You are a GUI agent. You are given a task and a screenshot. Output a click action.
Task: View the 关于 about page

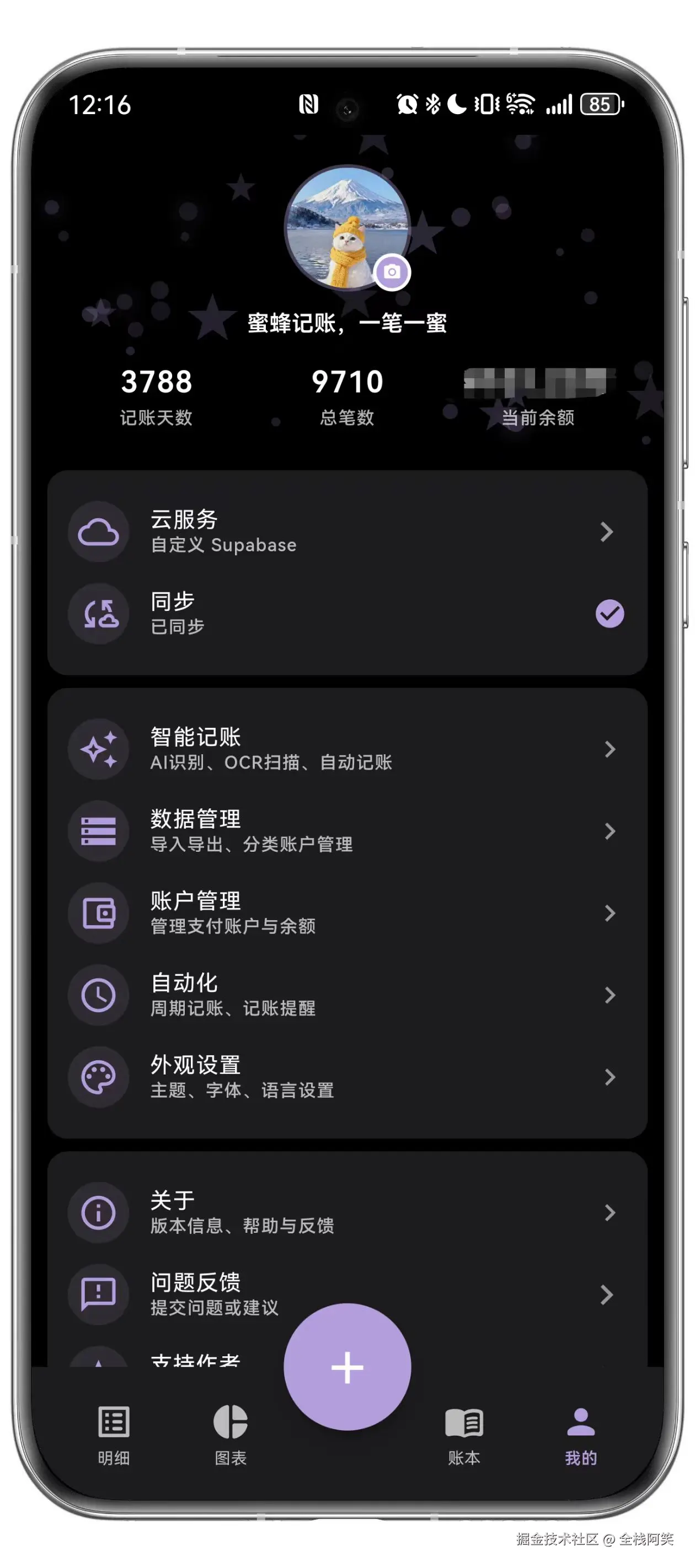(x=346, y=1212)
